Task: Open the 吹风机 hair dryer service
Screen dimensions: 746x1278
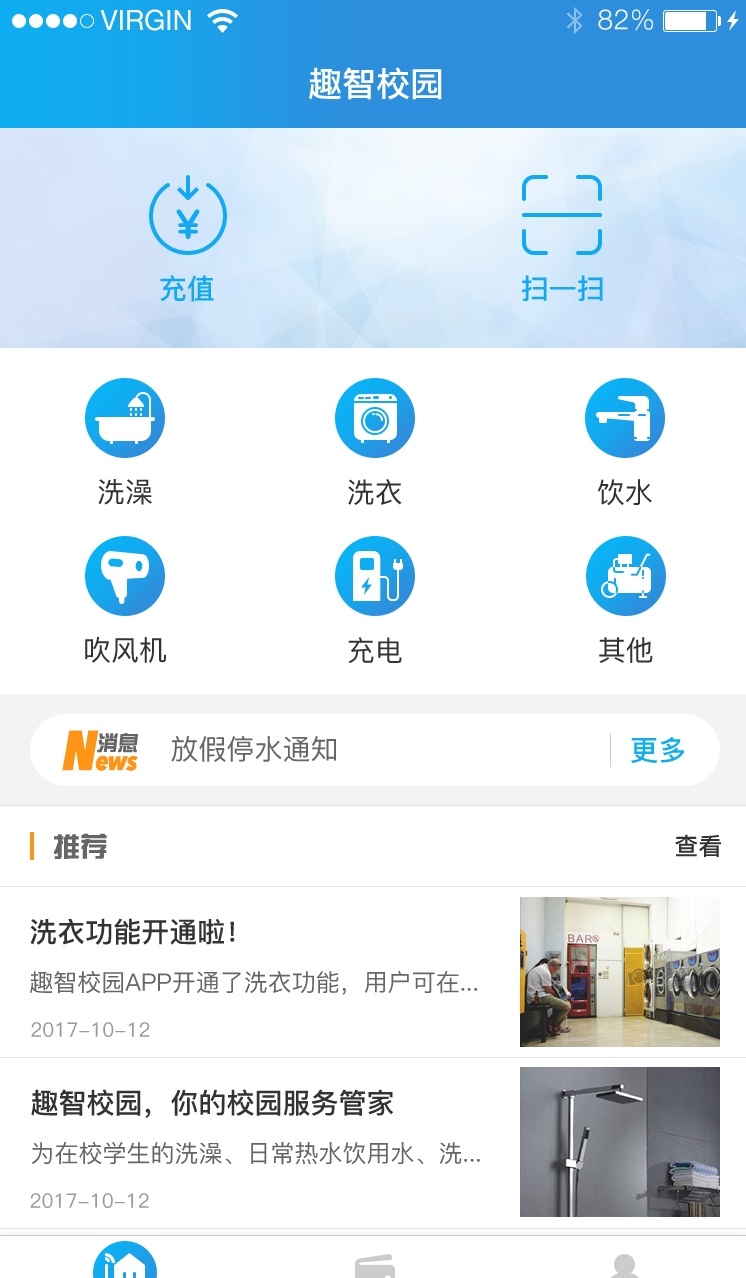Action: tap(125, 599)
